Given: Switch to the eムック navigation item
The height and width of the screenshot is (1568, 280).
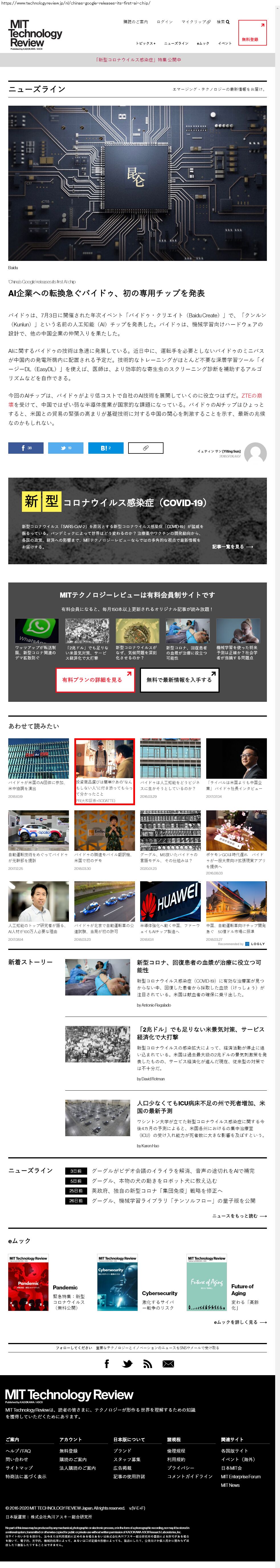Looking at the screenshot, I should [203, 44].
